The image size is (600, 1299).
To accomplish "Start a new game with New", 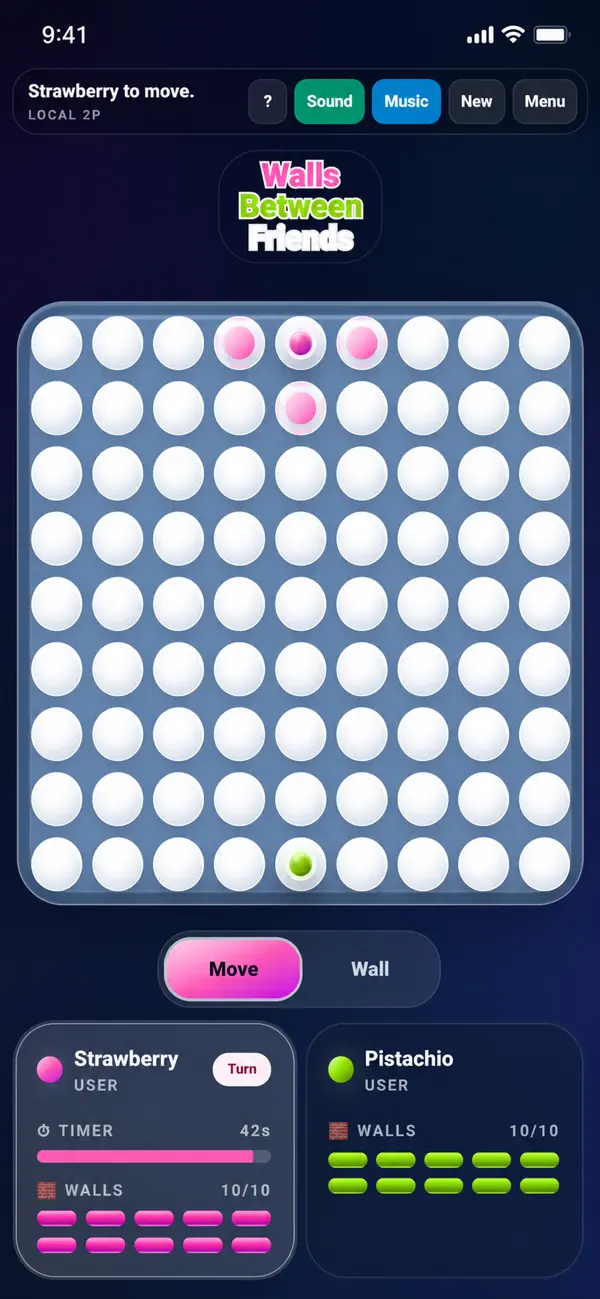I will point(476,101).
